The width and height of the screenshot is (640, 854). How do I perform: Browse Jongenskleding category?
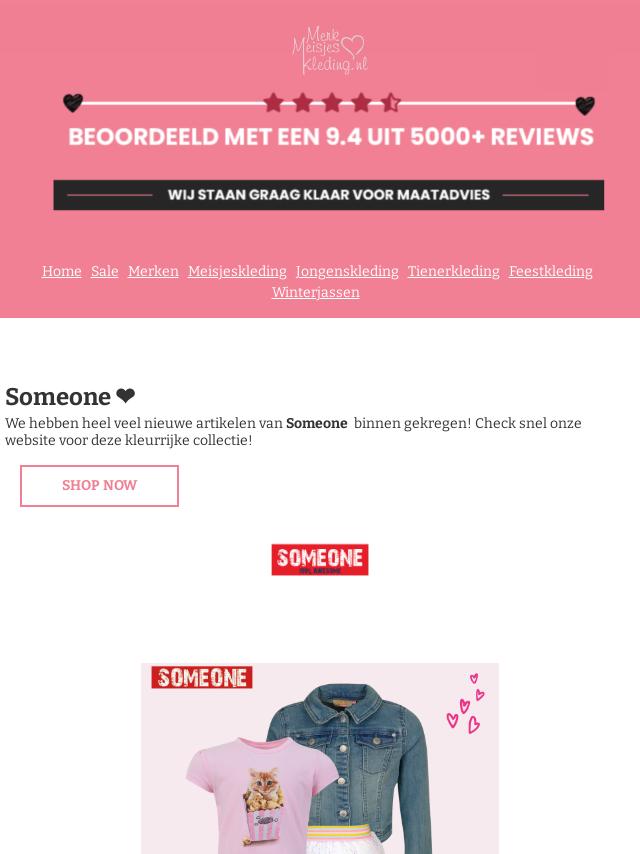click(x=347, y=271)
